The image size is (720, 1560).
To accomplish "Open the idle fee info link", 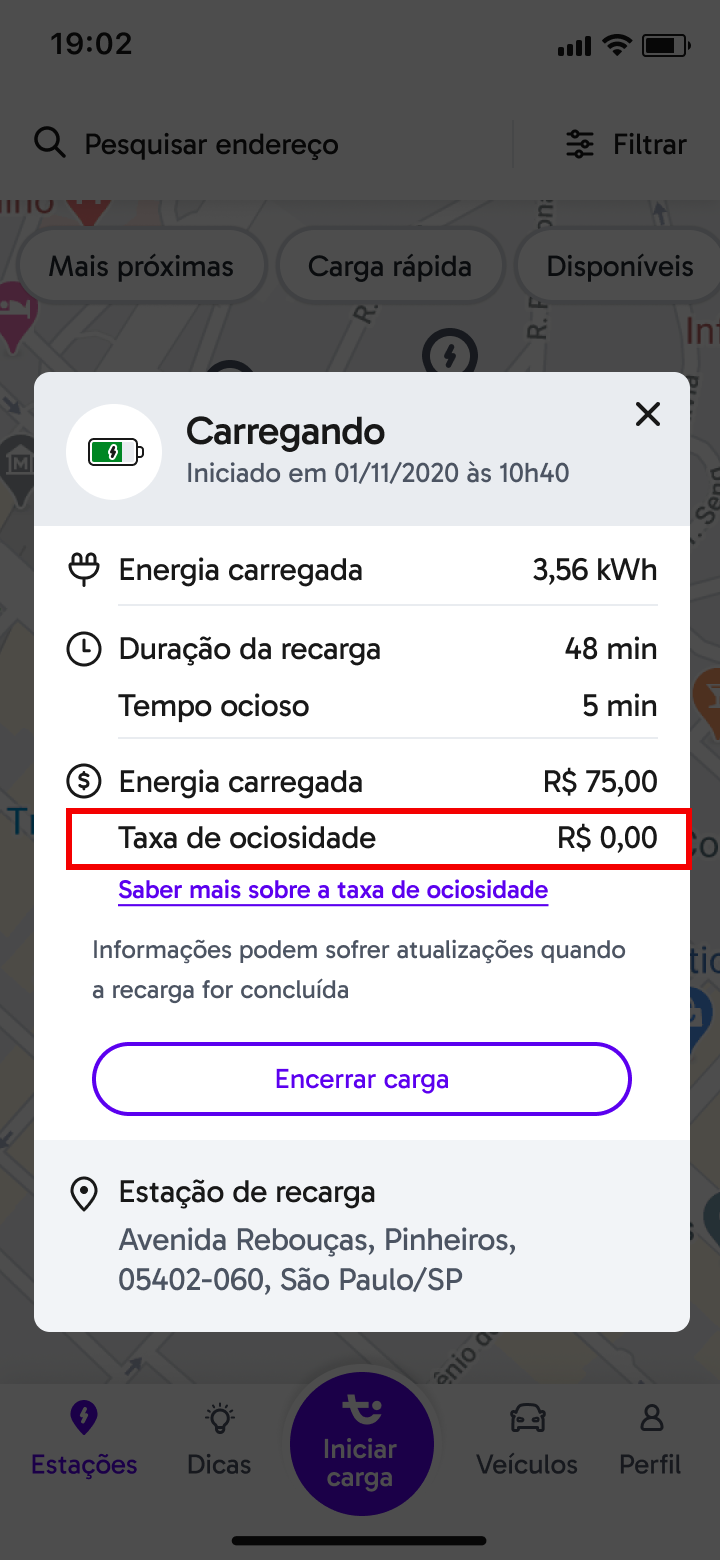I will coord(333,890).
